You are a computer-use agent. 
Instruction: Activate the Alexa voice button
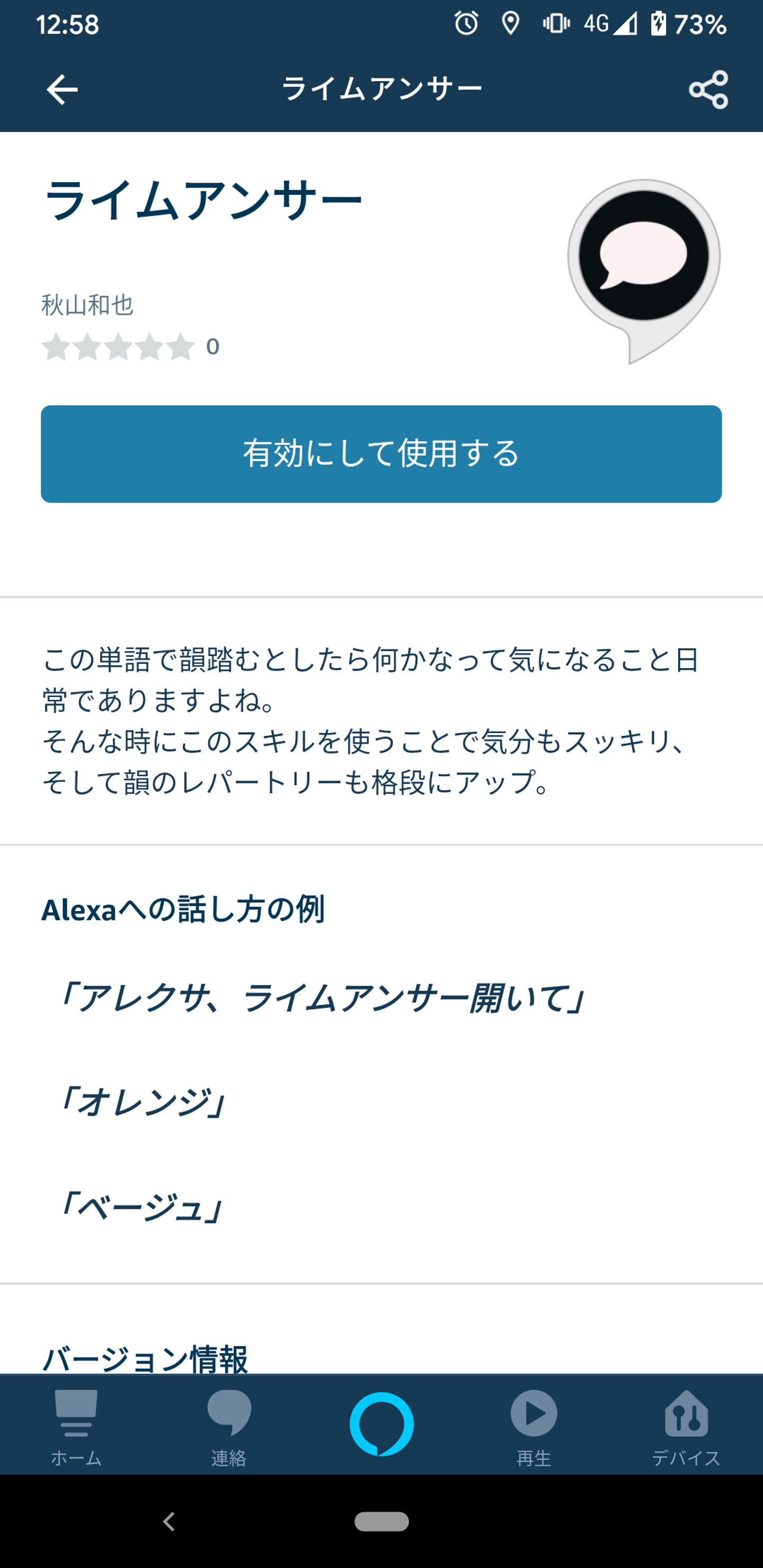click(x=381, y=1424)
